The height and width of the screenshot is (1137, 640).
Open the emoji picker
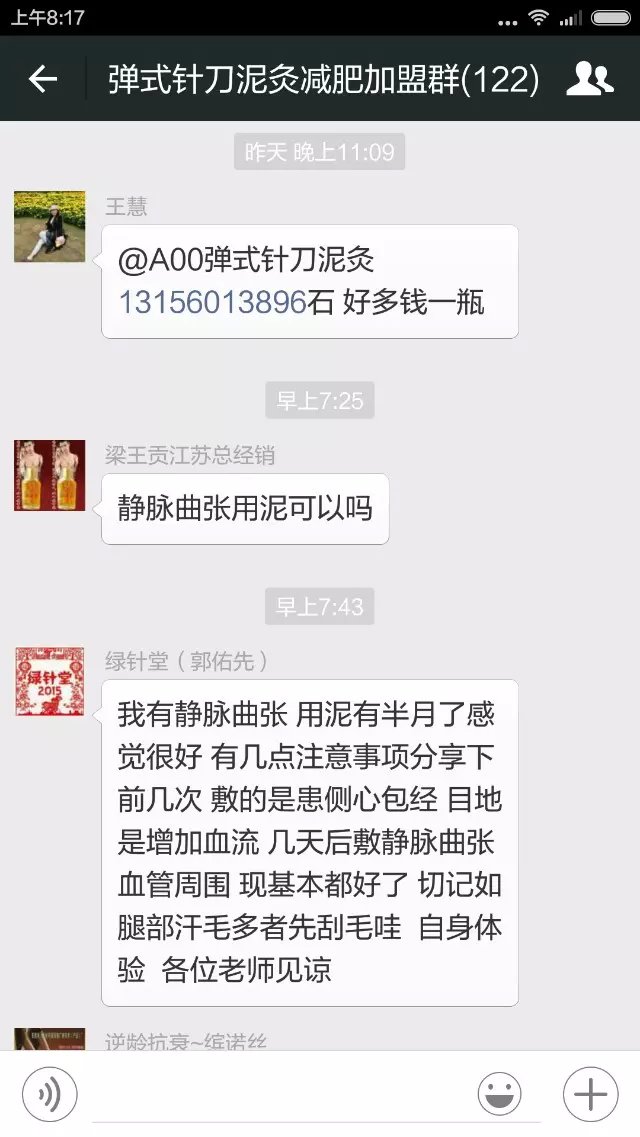tap(499, 1095)
